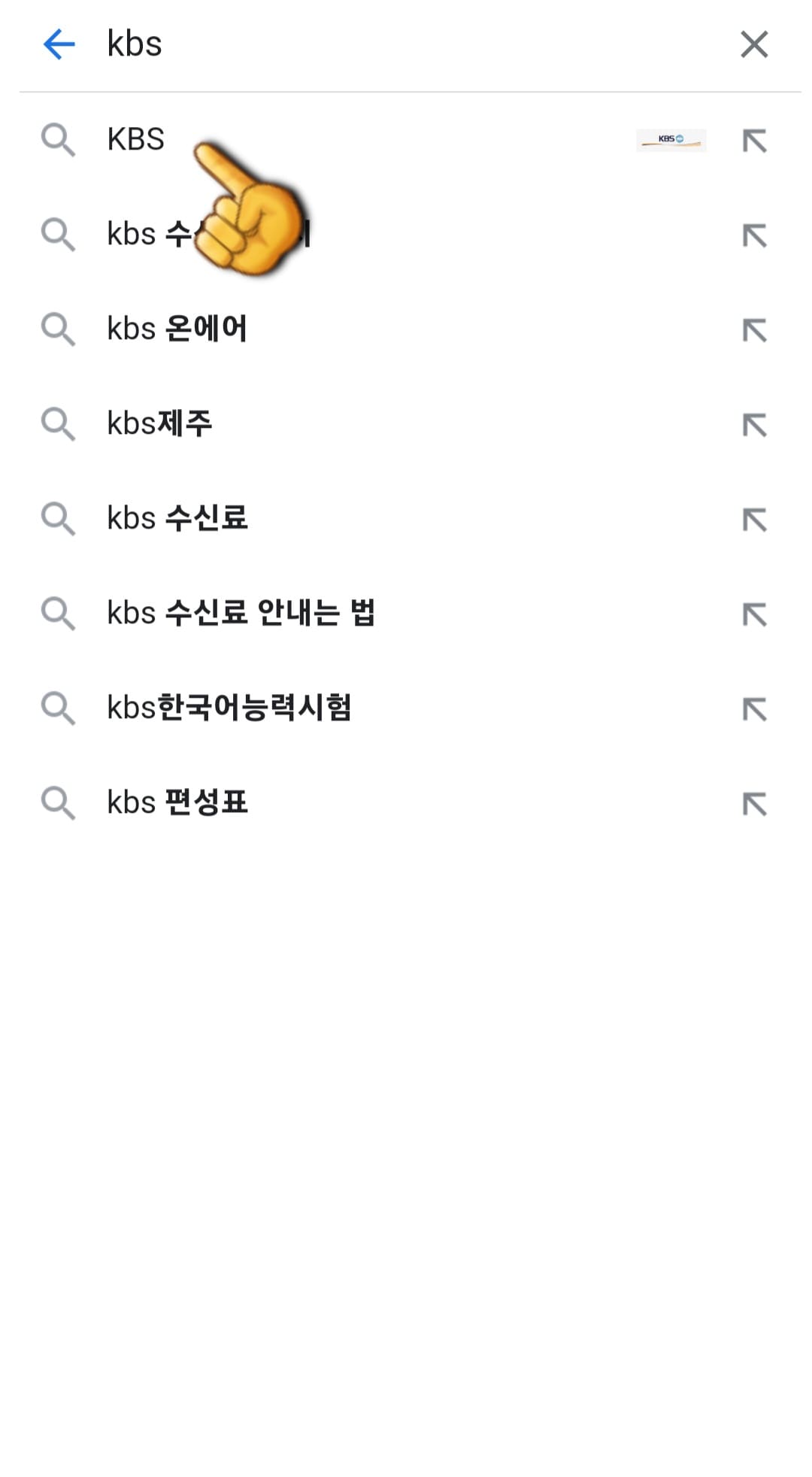Tap the diagonal arrow next to kbs 편성표
The height and width of the screenshot is (1477, 812).
(754, 802)
